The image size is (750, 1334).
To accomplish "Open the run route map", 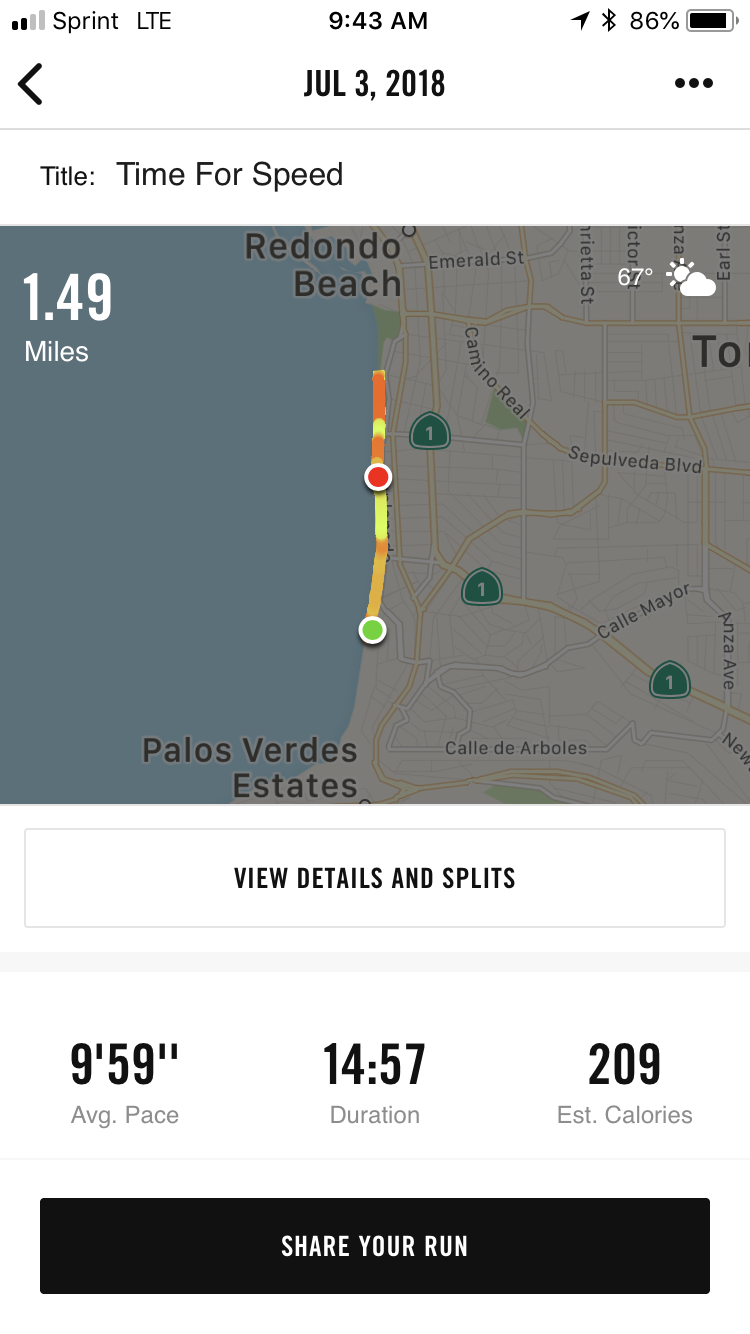I will click(x=375, y=514).
